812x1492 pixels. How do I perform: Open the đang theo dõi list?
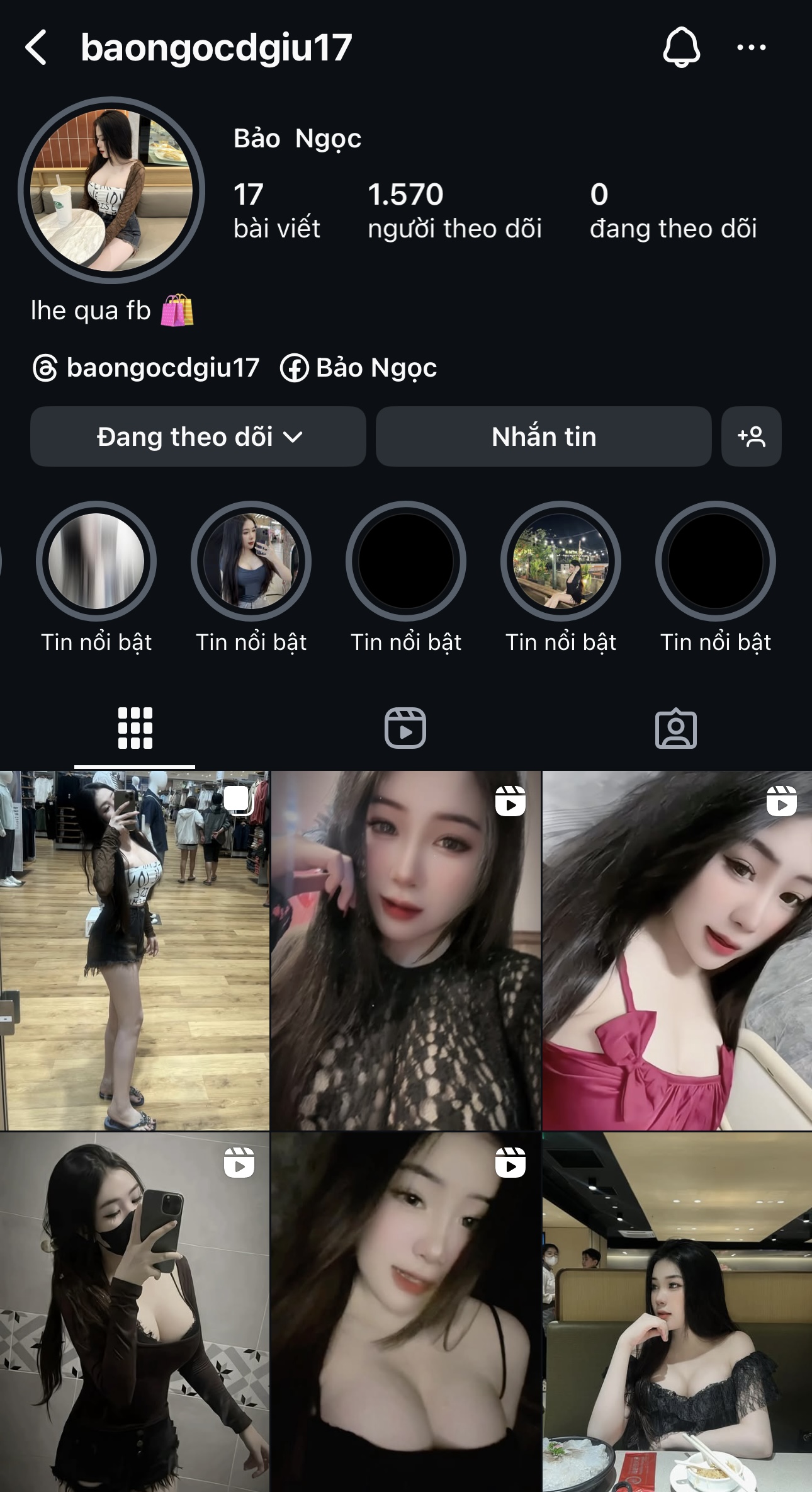tap(672, 211)
